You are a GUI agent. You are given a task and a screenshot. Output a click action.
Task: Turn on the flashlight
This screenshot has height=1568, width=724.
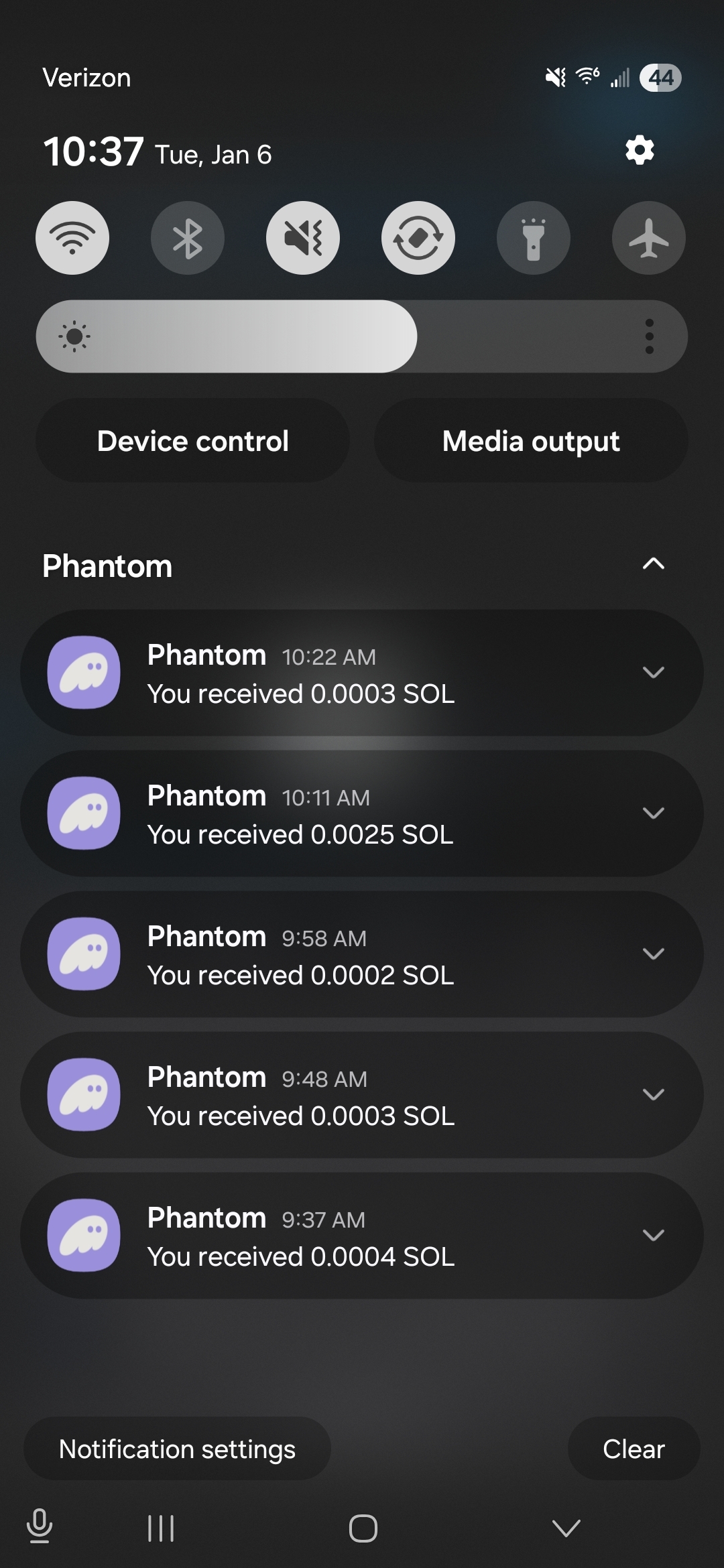(534, 238)
